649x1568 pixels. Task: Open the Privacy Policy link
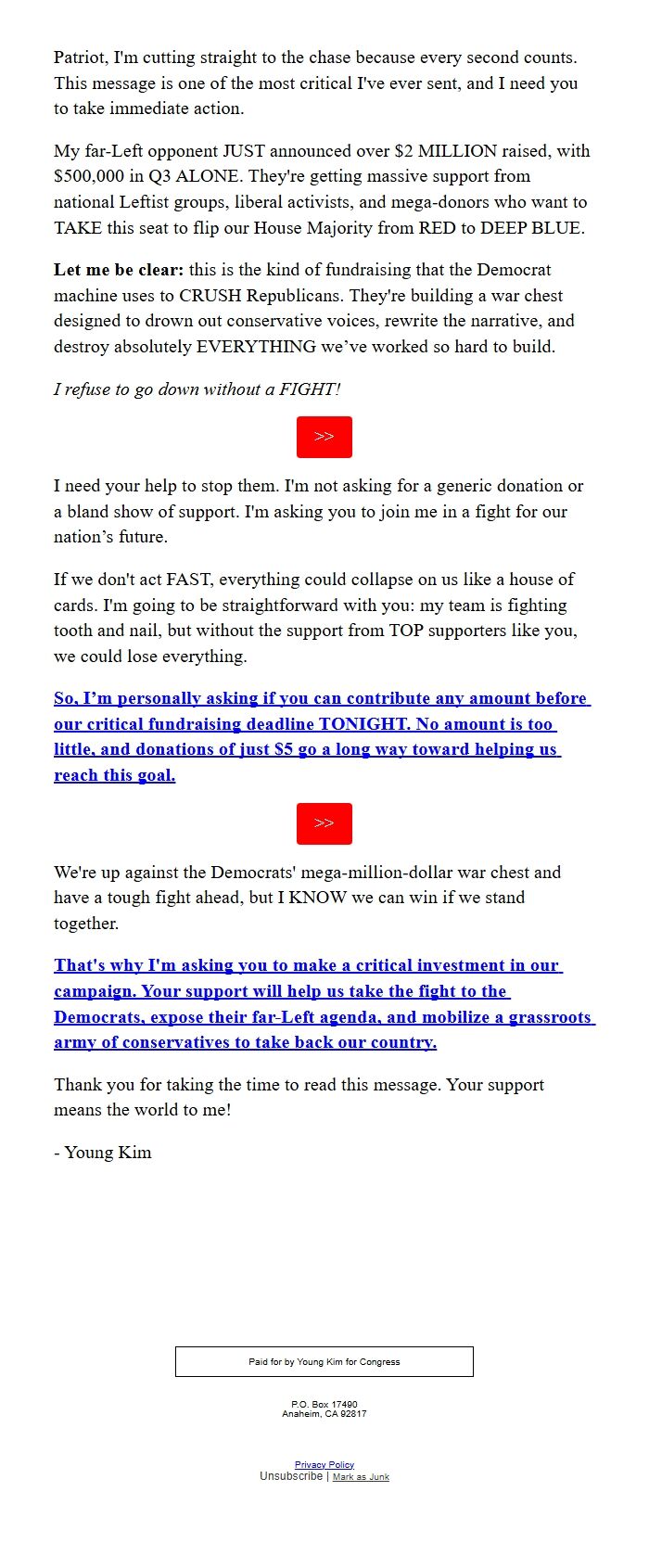324,1464
